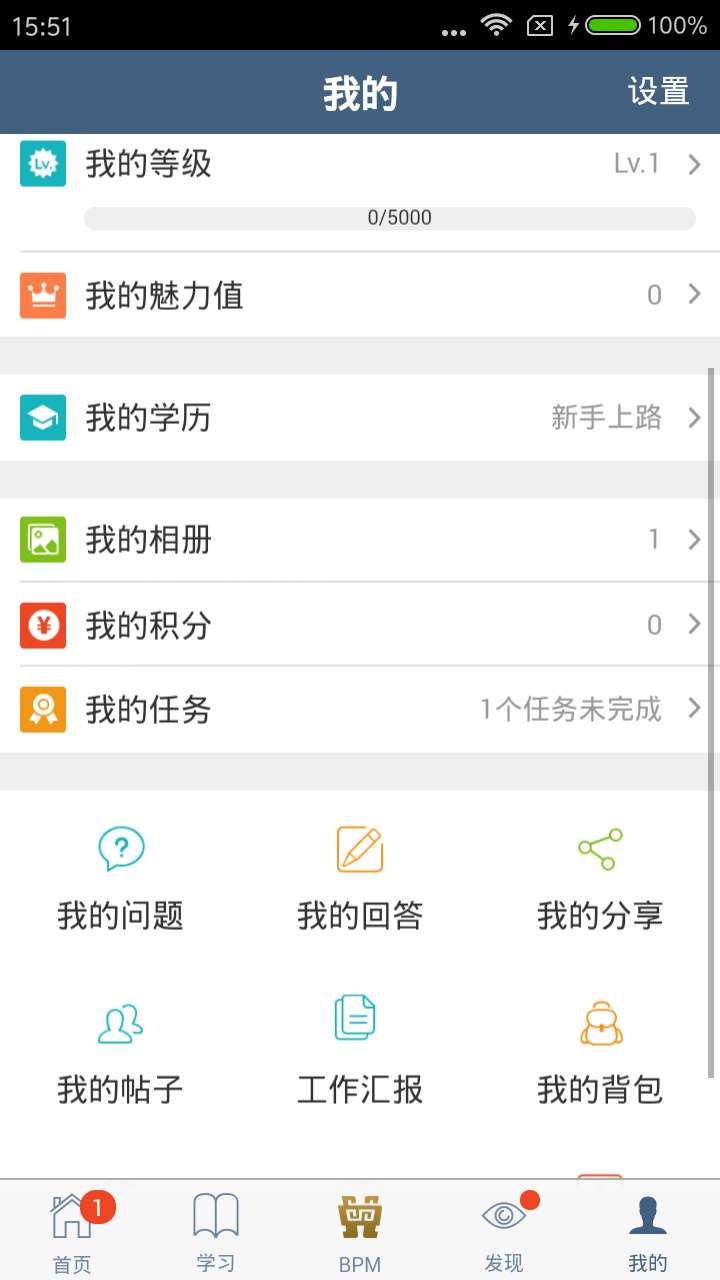Open 我的任务 with one unfinished task

pos(360,710)
